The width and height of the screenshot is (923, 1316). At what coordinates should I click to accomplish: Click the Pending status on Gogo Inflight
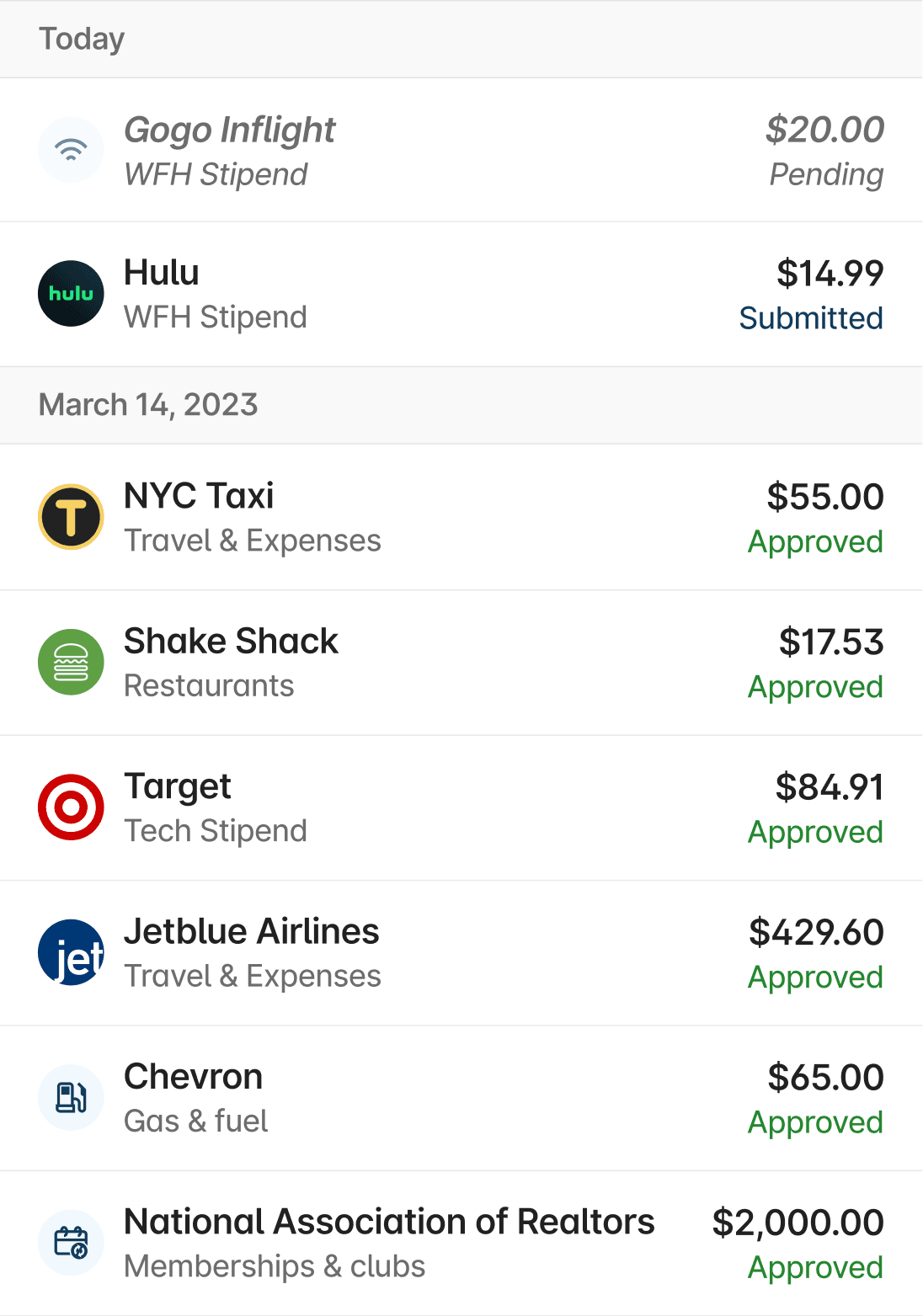pyautogui.click(x=825, y=174)
